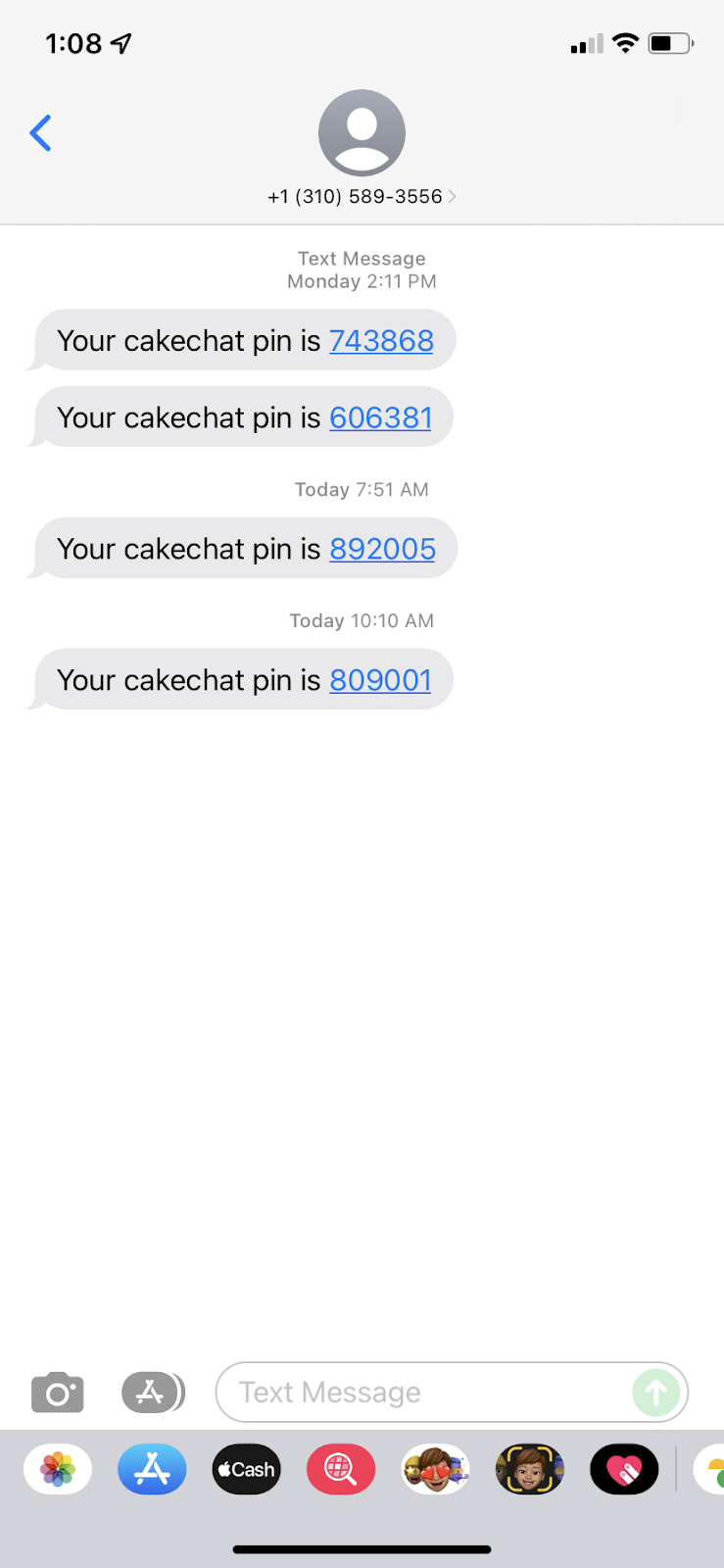Toggle the App Store apps drawer
The image size is (724, 1568).
pyautogui.click(x=153, y=1393)
